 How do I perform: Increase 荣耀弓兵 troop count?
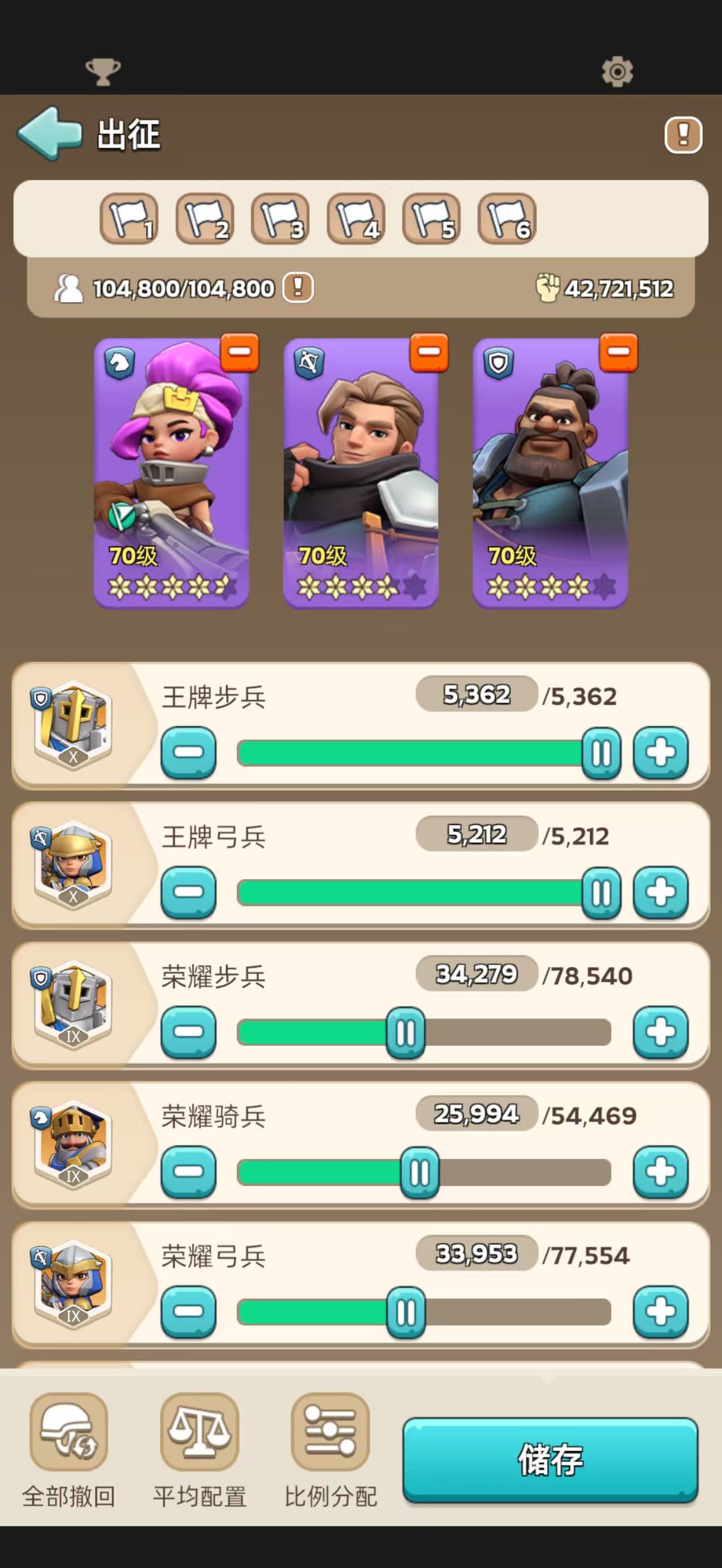click(x=660, y=1311)
